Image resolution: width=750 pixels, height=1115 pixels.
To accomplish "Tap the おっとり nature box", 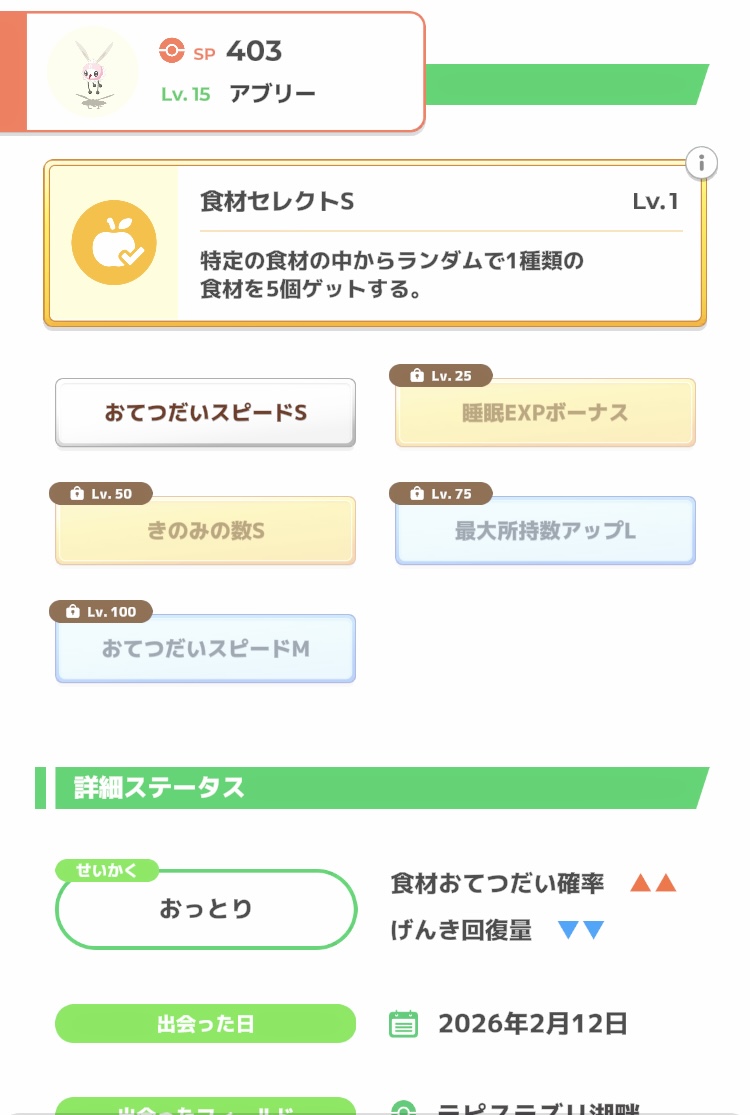I will [206, 909].
